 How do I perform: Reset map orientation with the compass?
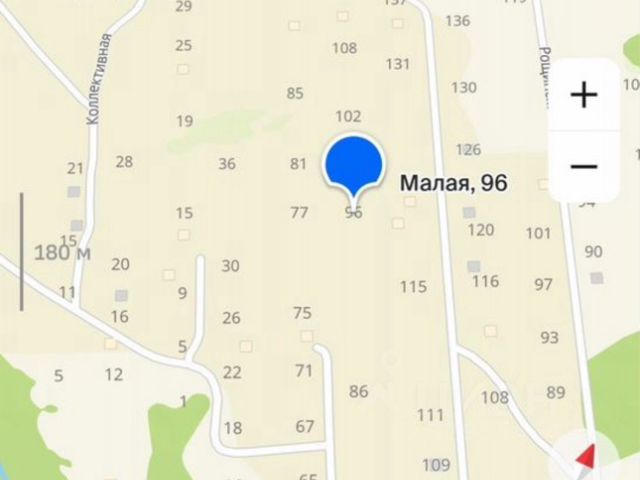(x=587, y=459)
